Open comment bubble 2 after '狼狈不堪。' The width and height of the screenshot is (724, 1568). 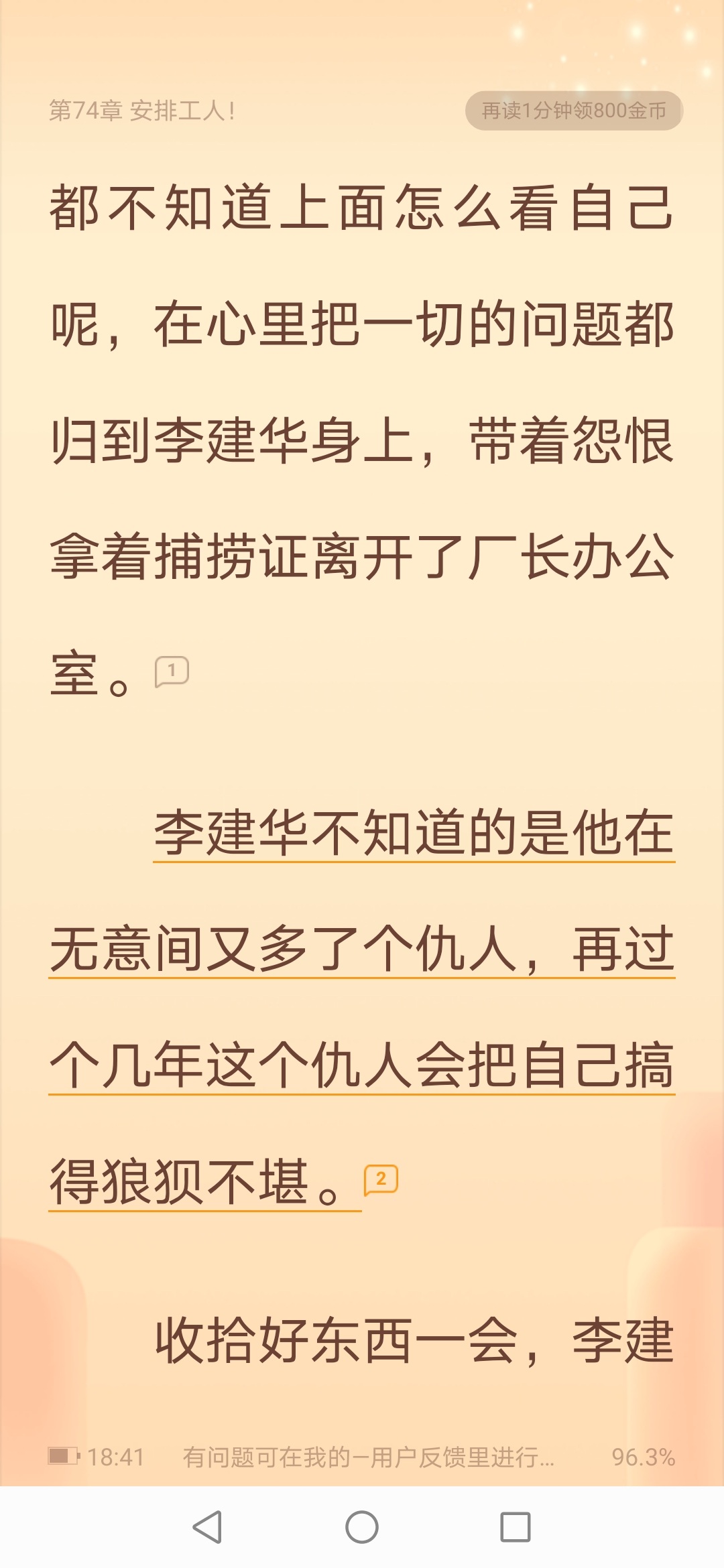tap(381, 1179)
